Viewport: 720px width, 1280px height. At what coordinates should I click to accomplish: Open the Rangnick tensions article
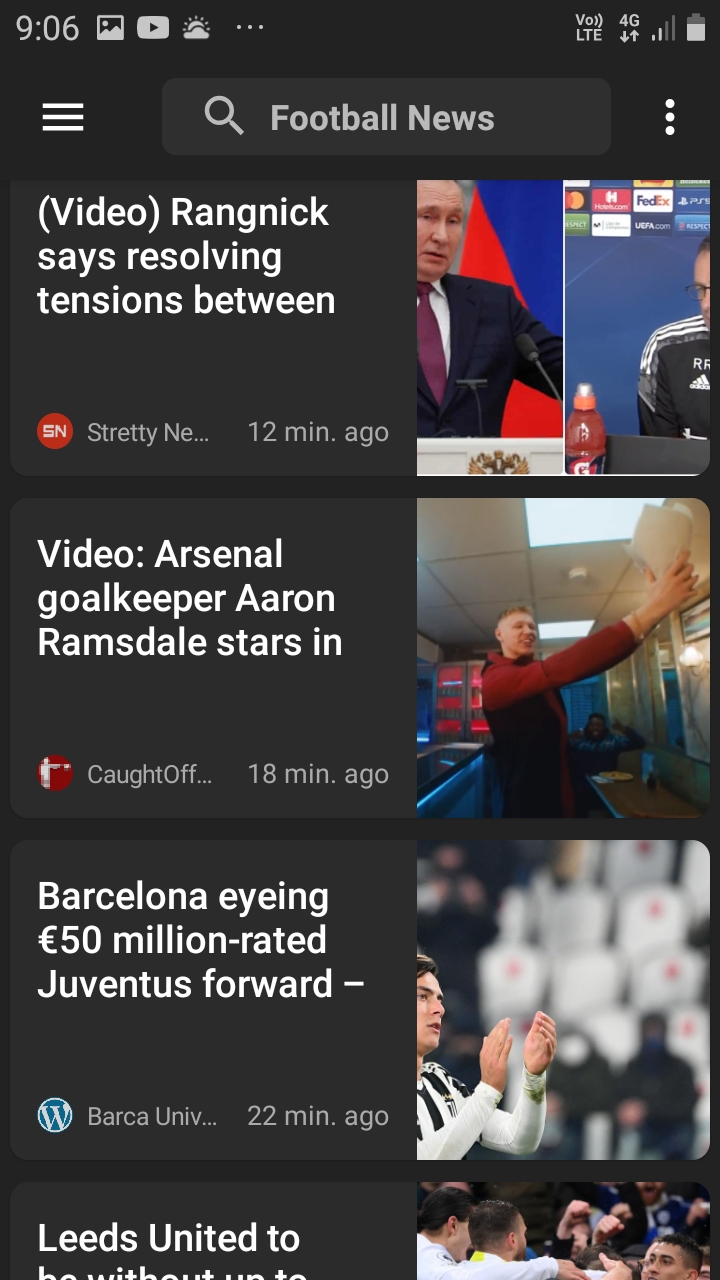click(x=186, y=256)
